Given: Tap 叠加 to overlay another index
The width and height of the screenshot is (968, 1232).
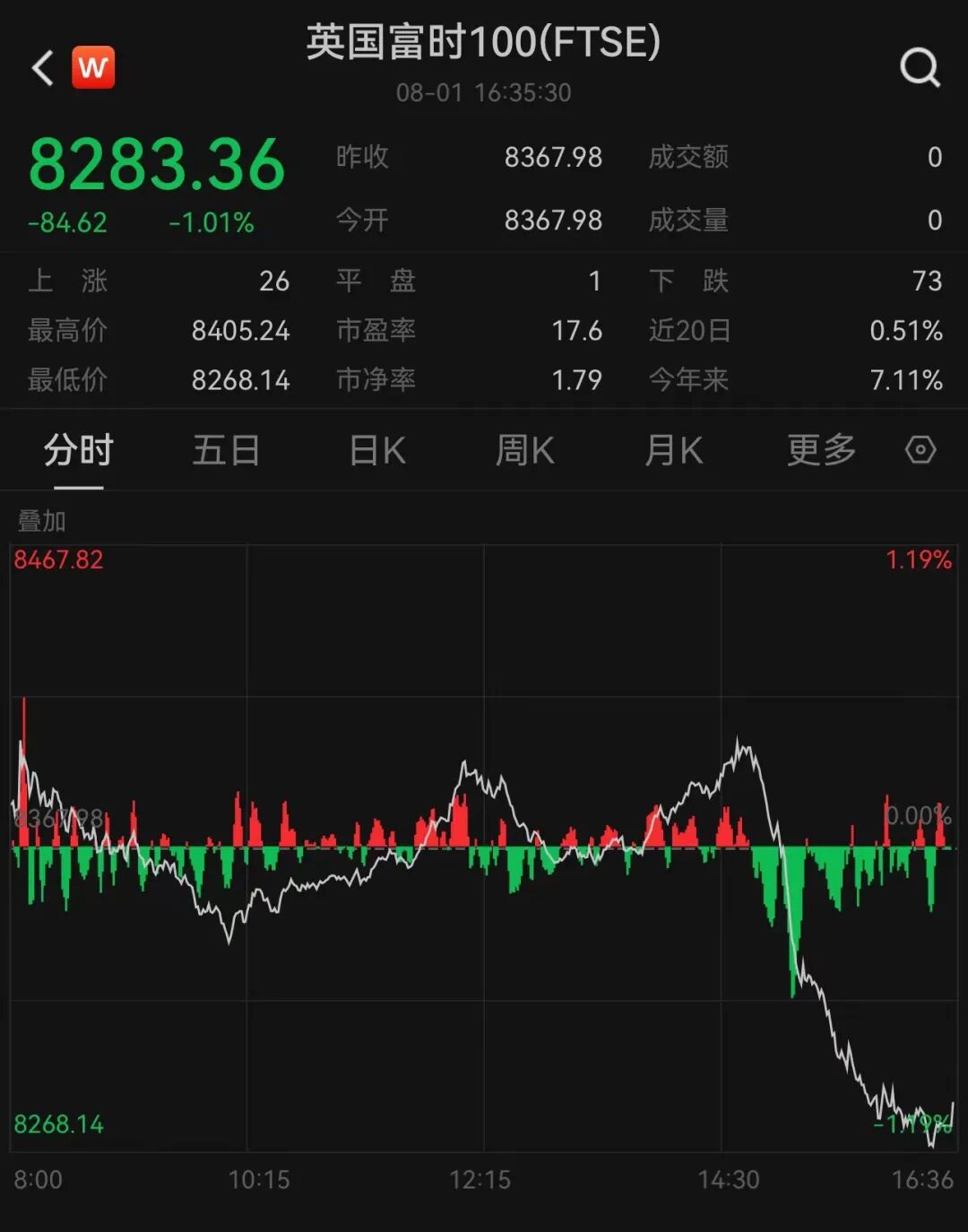Looking at the screenshot, I should pyautogui.click(x=42, y=521).
